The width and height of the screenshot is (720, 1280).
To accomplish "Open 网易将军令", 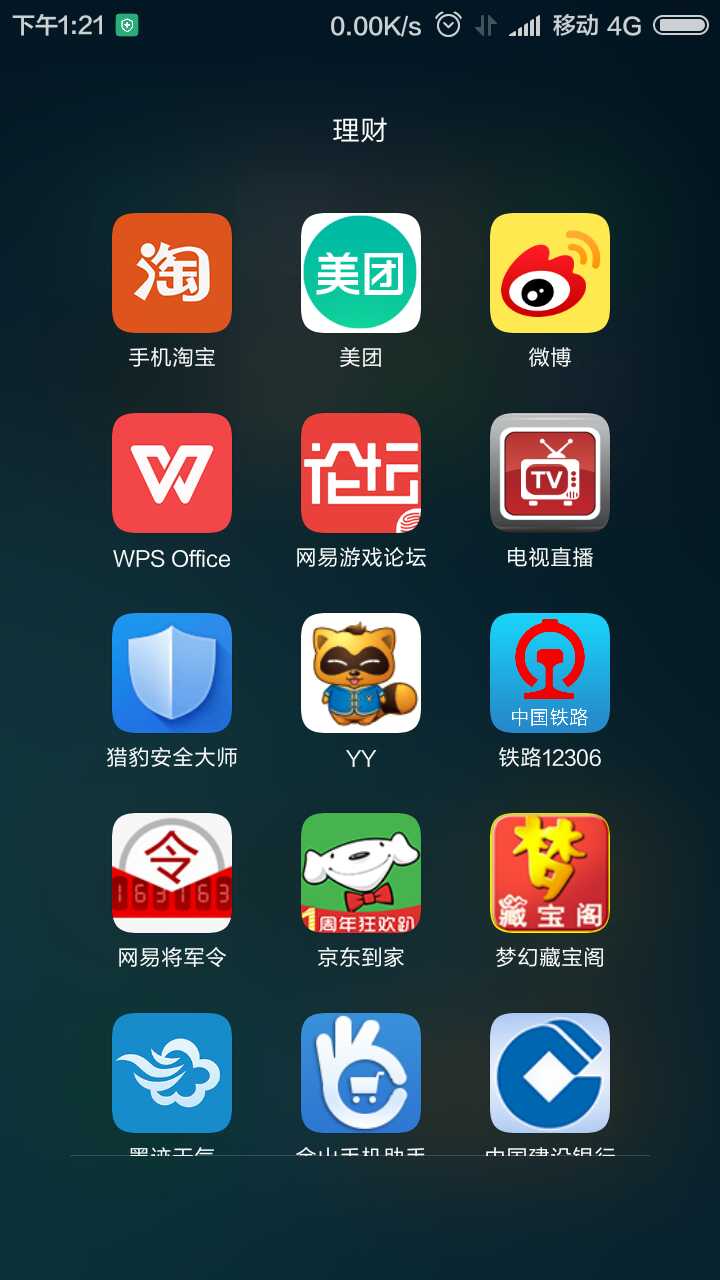I will [x=171, y=873].
